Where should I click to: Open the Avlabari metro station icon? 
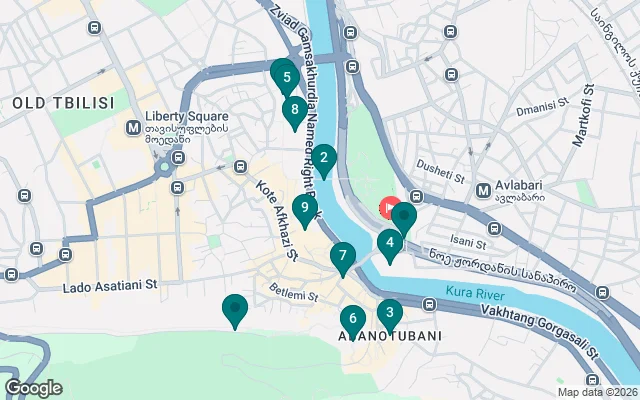(484, 189)
